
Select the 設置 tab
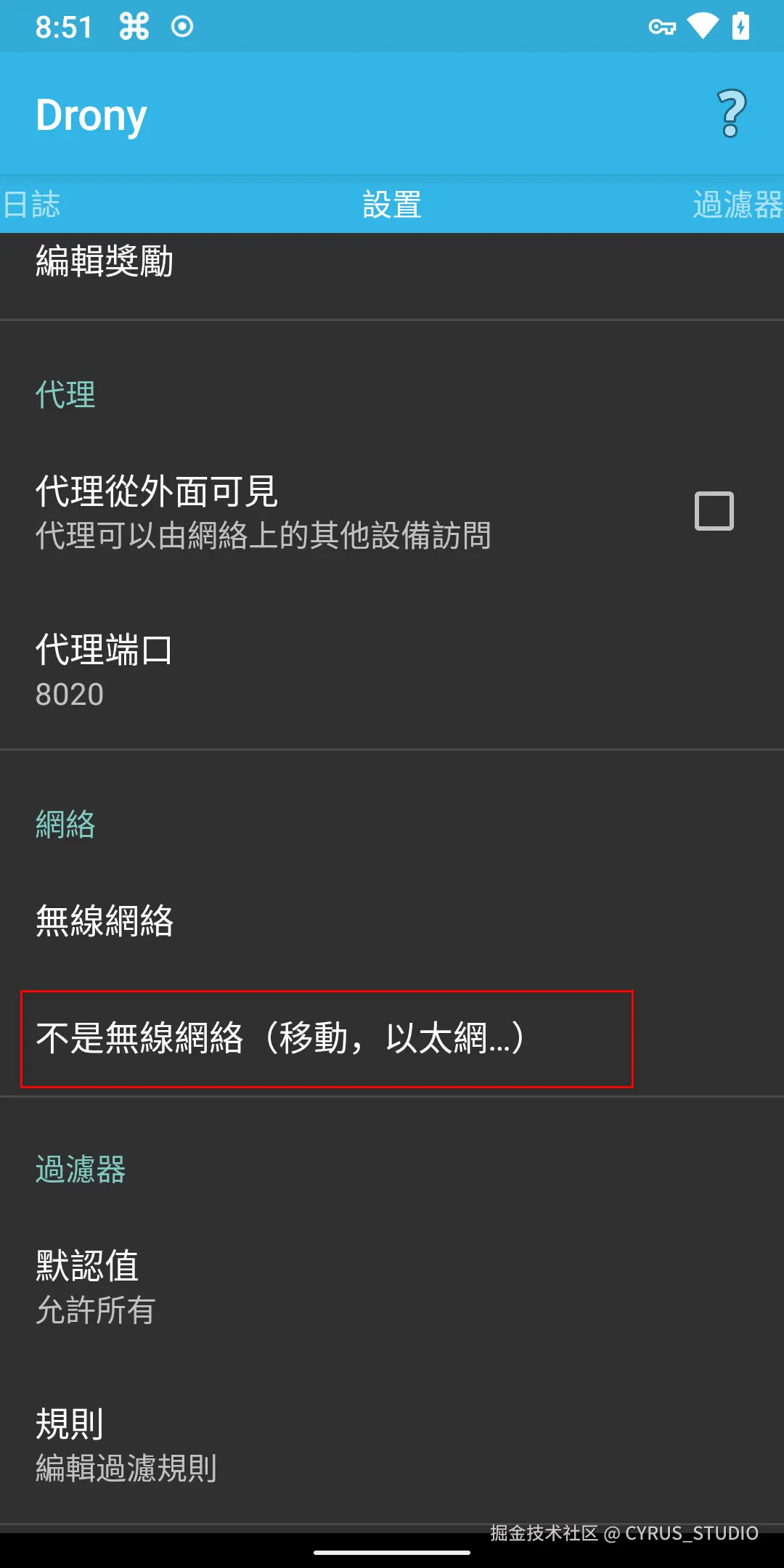coord(392,205)
